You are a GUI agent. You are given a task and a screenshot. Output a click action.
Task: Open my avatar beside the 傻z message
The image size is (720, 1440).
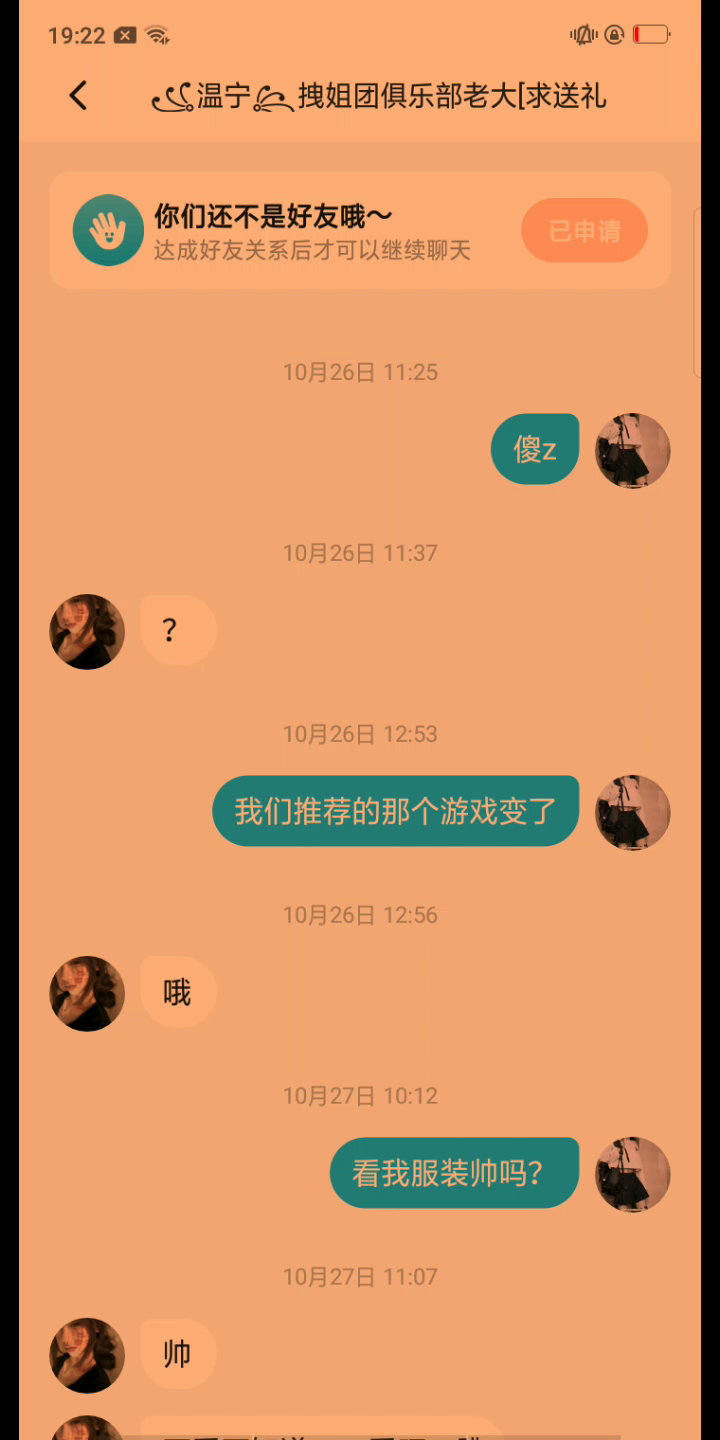pos(632,450)
